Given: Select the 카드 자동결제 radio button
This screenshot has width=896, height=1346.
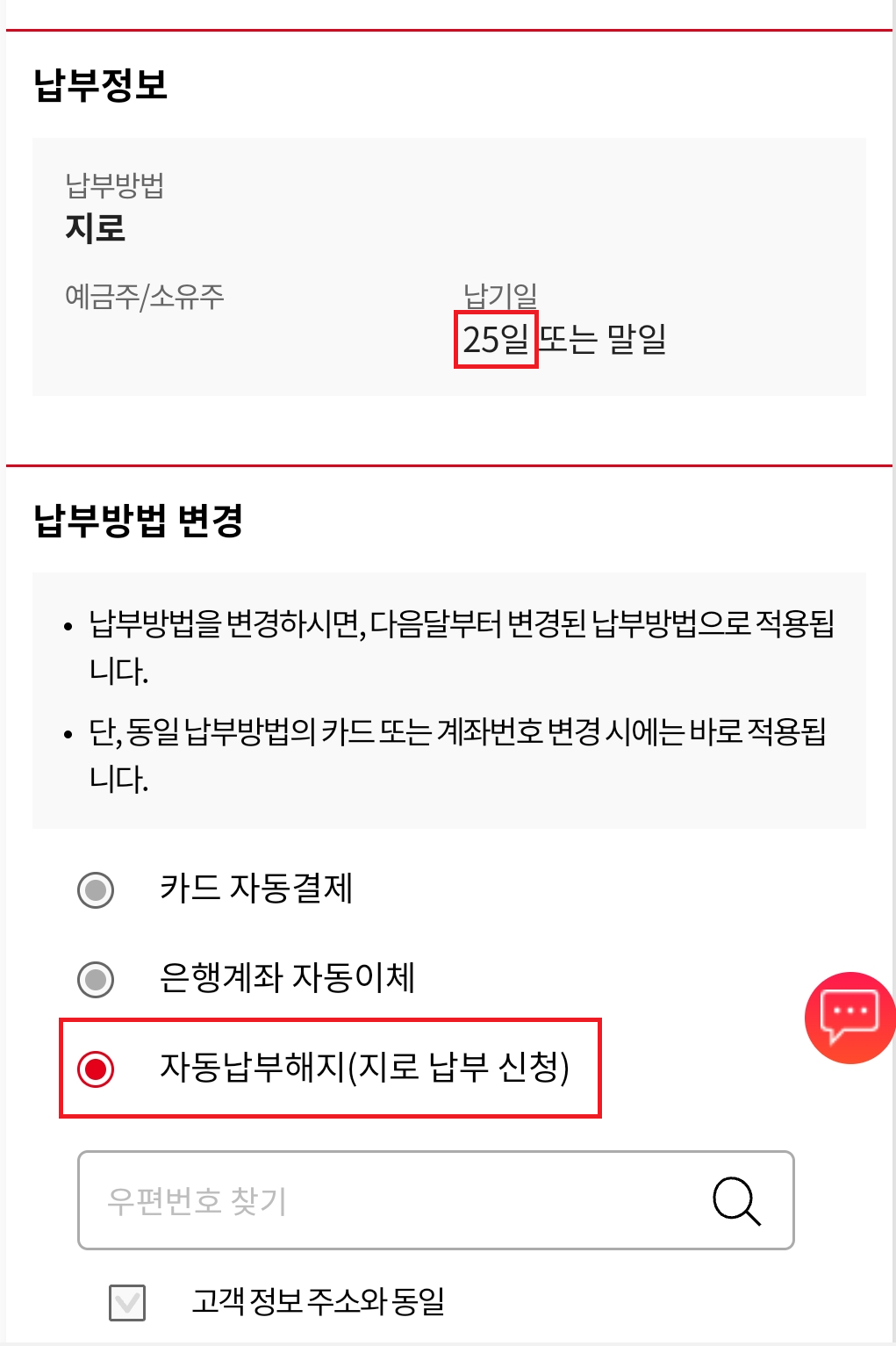Looking at the screenshot, I should click(x=94, y=889).
